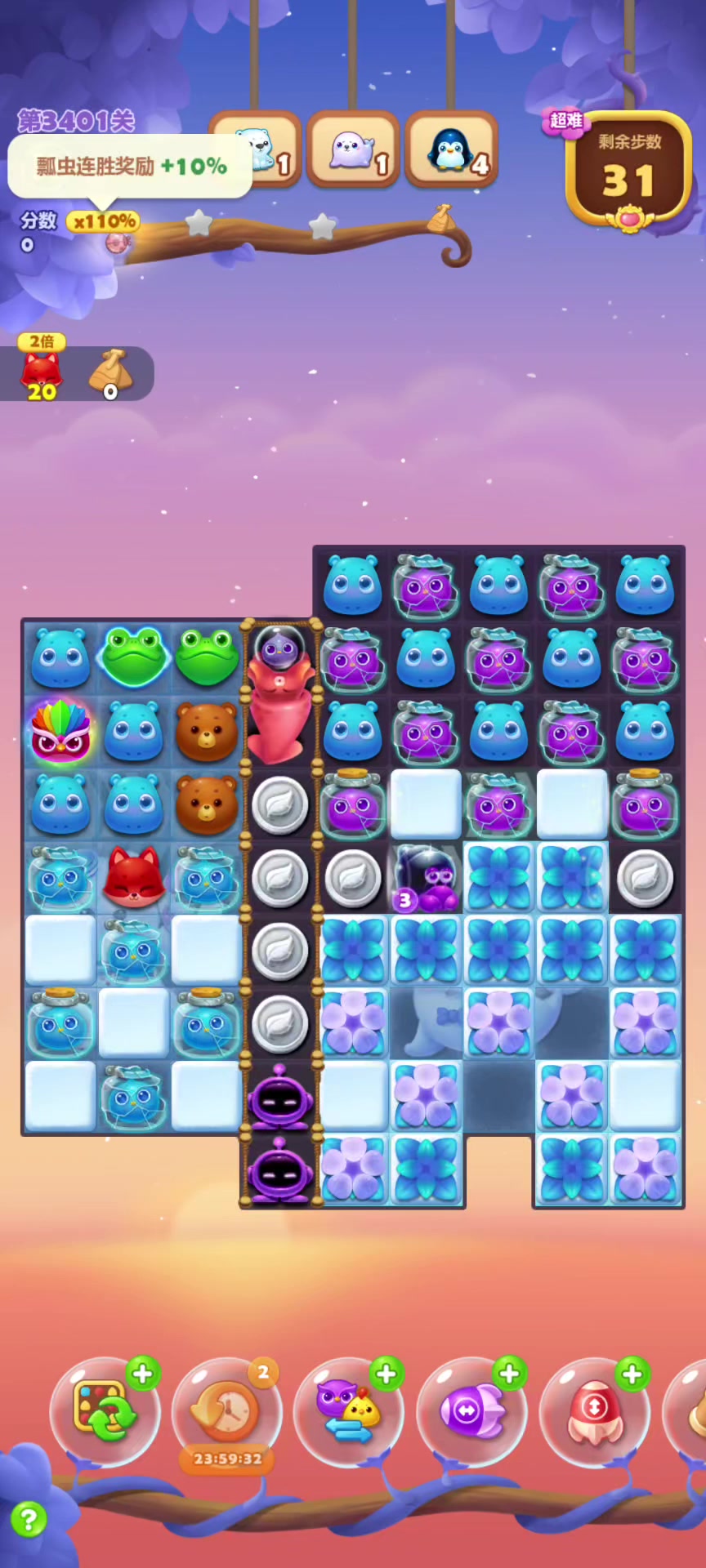
Task: Select the red vertical rocket booster
Action: pos(594,1412)
